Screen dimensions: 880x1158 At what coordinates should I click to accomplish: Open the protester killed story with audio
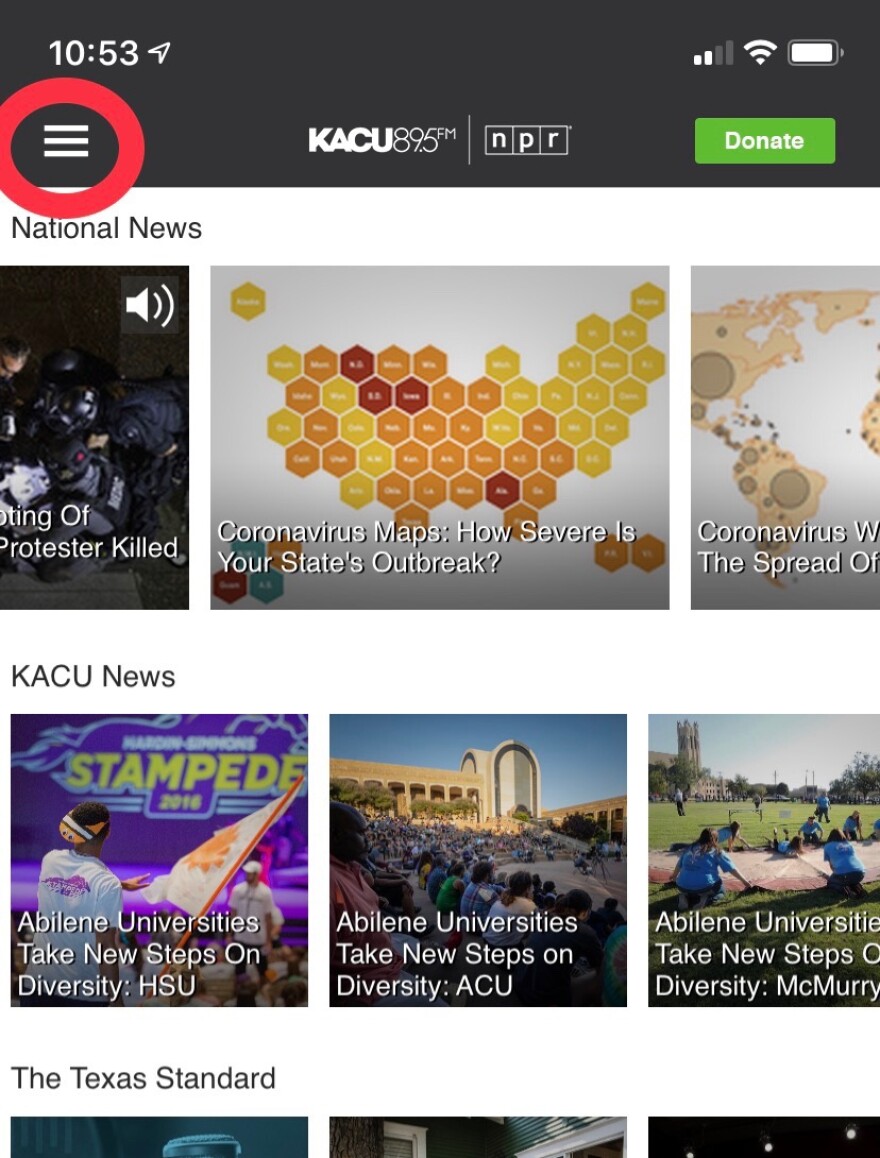(94, 437)
